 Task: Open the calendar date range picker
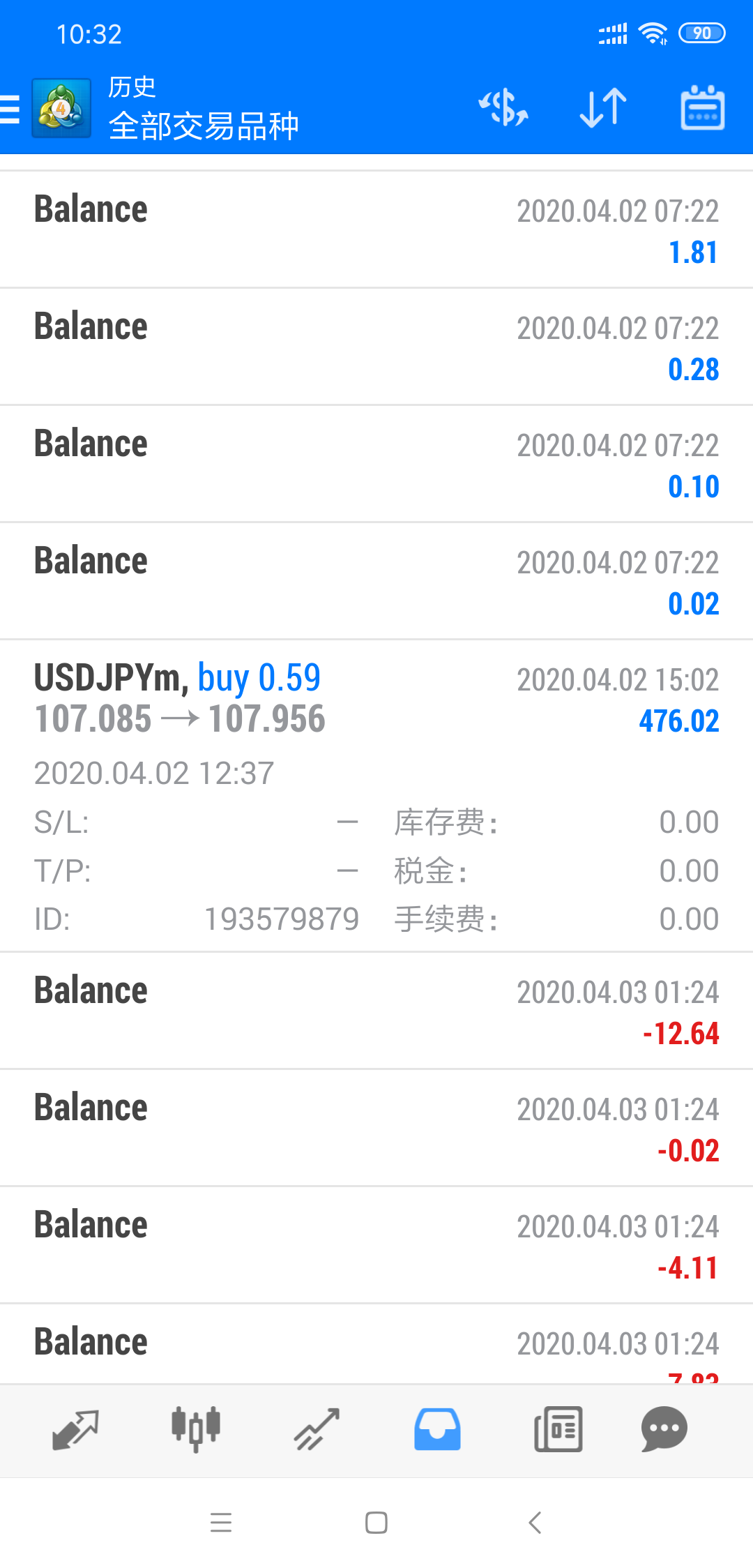[x=702, y=108]
